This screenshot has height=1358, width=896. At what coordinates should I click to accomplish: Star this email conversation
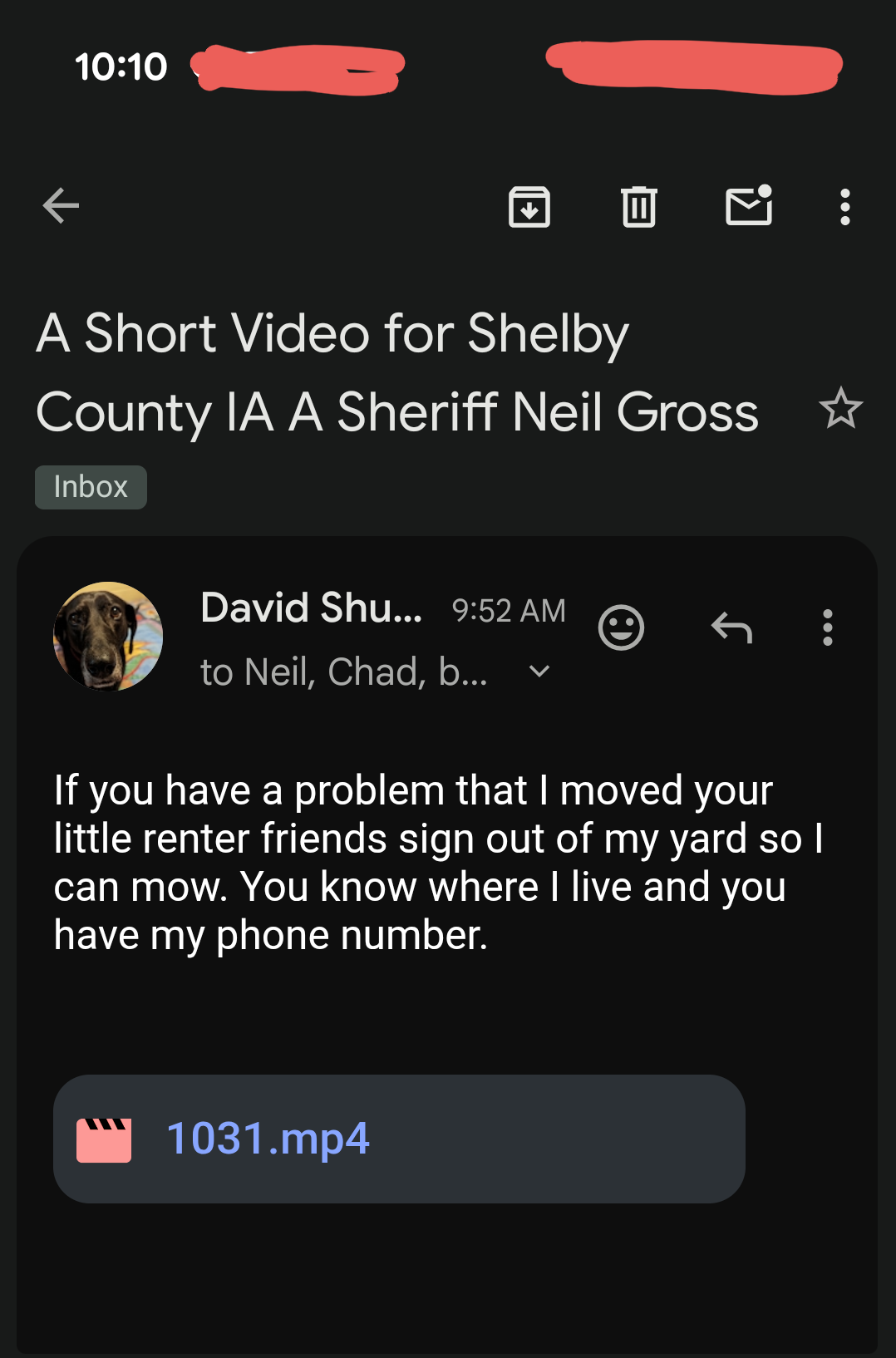coord(840,409)
